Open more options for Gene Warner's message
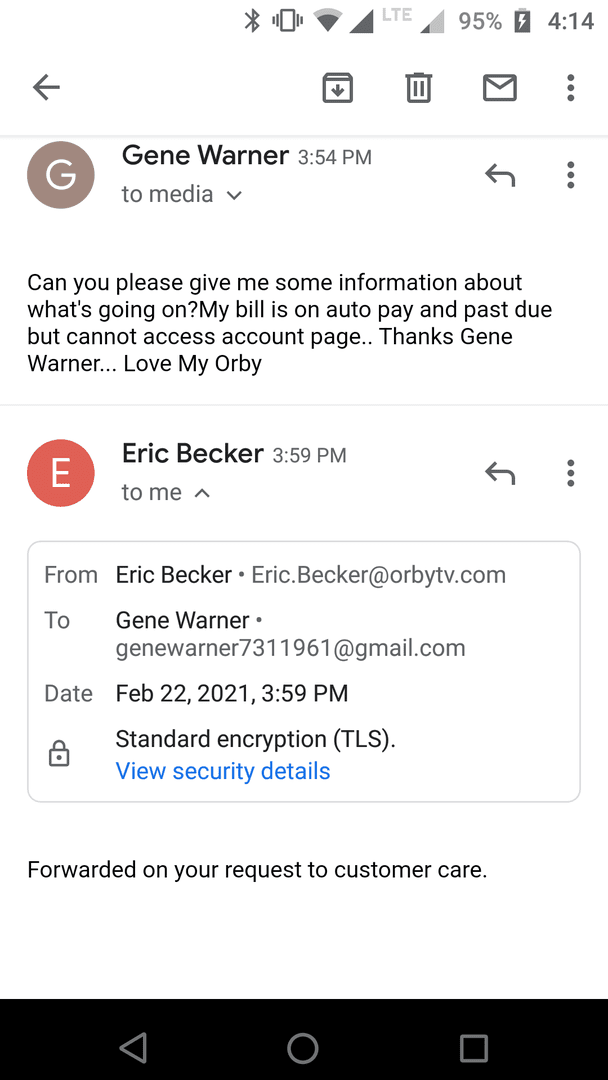608x1080 pixels. point(570,175)
